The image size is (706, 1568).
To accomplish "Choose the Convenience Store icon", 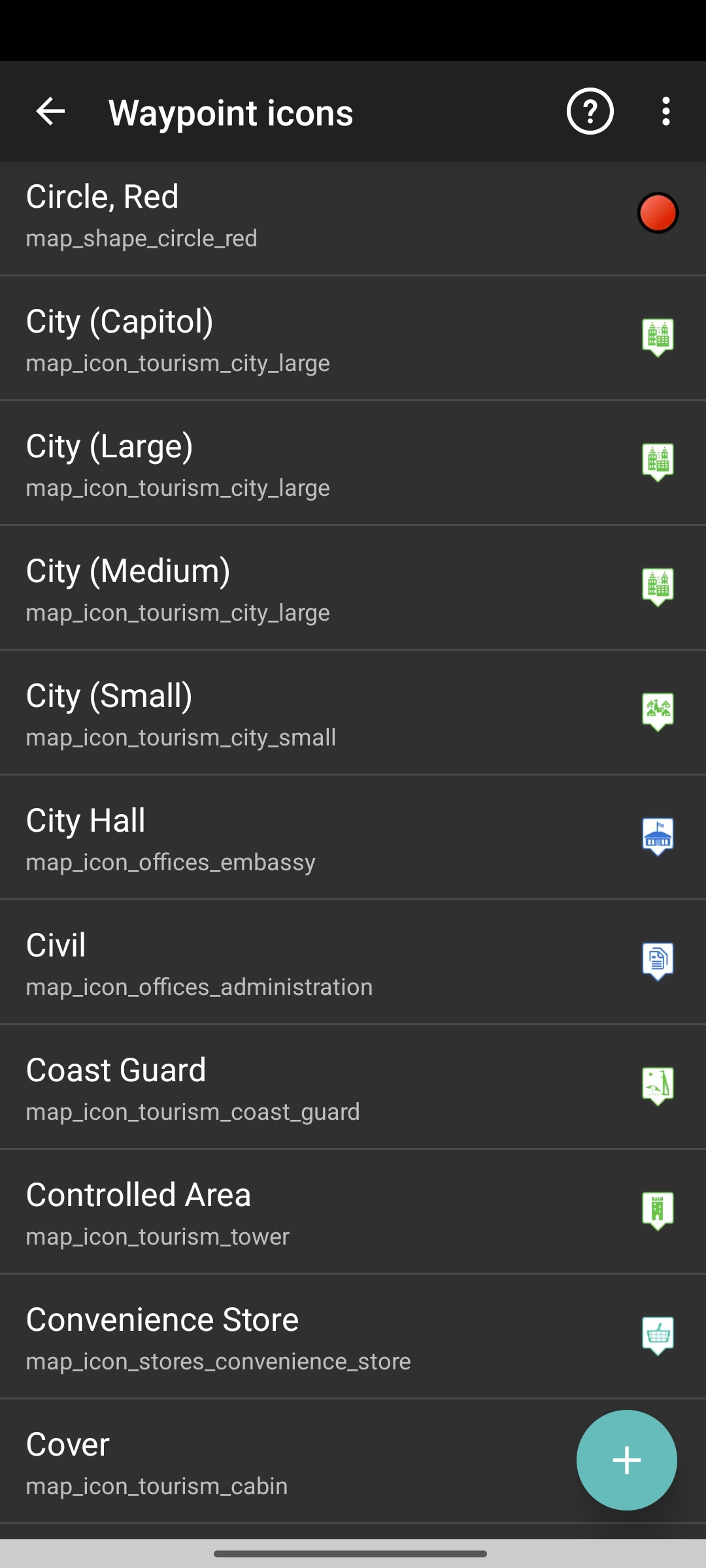I will 327,1337.
